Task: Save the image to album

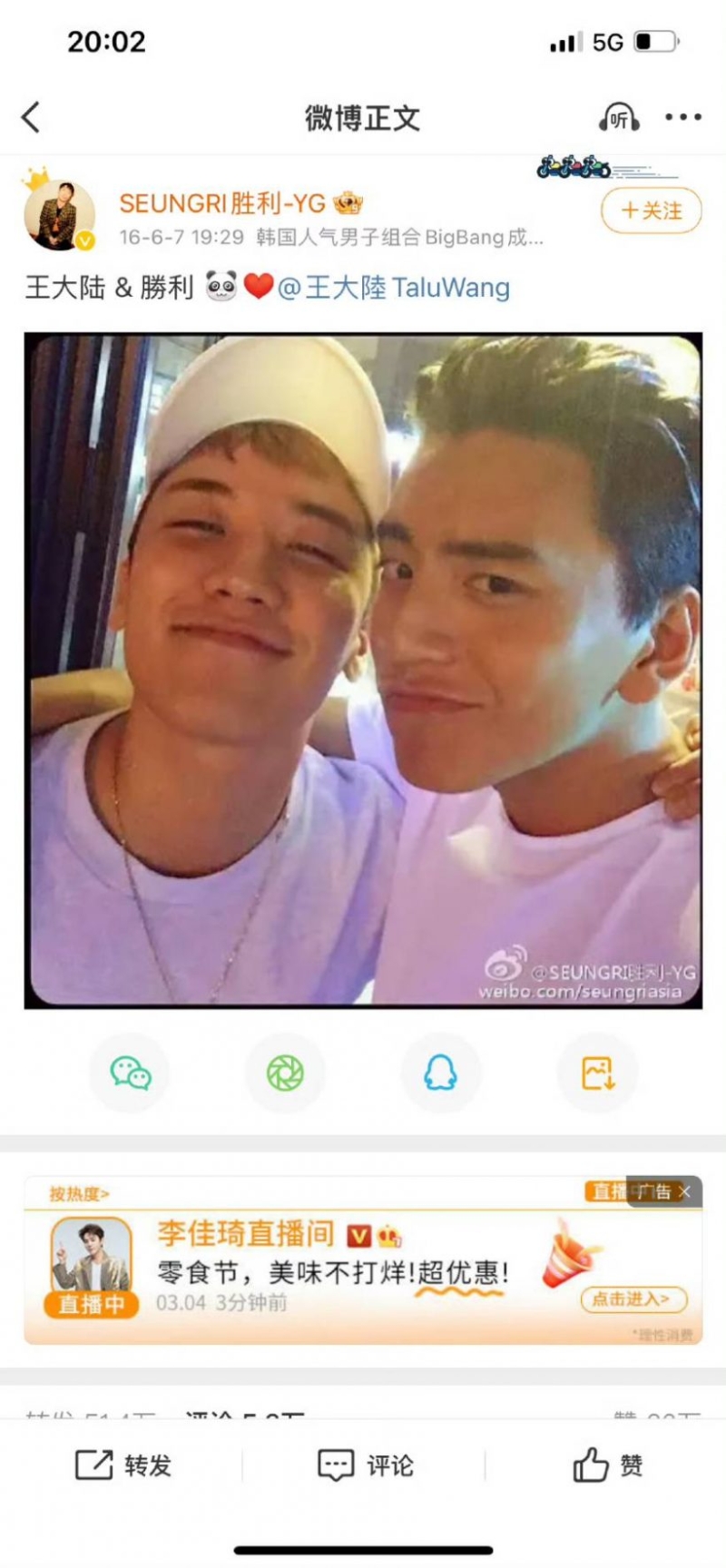Action: 597,1073
